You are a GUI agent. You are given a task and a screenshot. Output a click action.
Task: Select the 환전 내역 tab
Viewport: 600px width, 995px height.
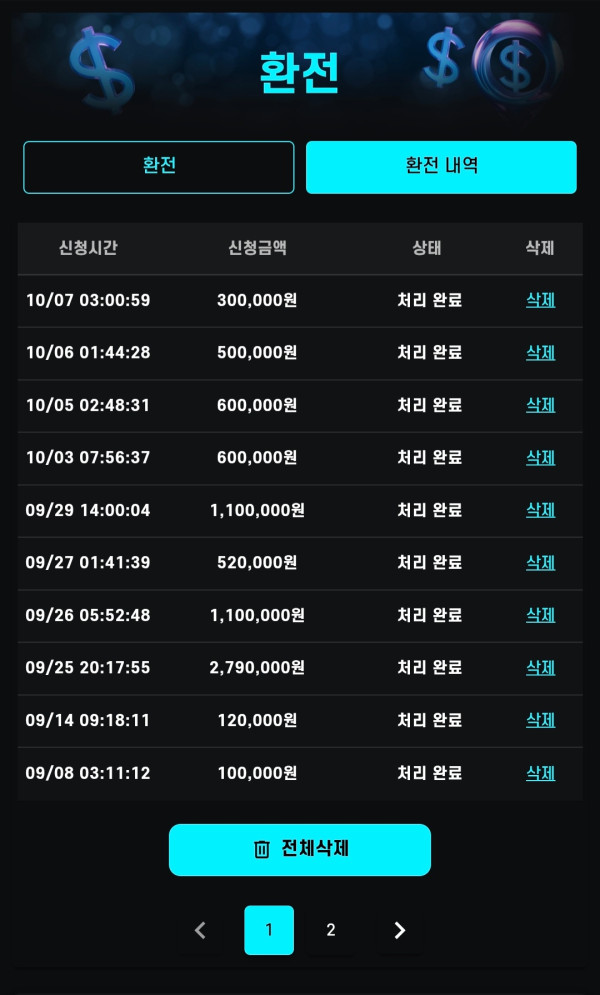click(441, 167)
